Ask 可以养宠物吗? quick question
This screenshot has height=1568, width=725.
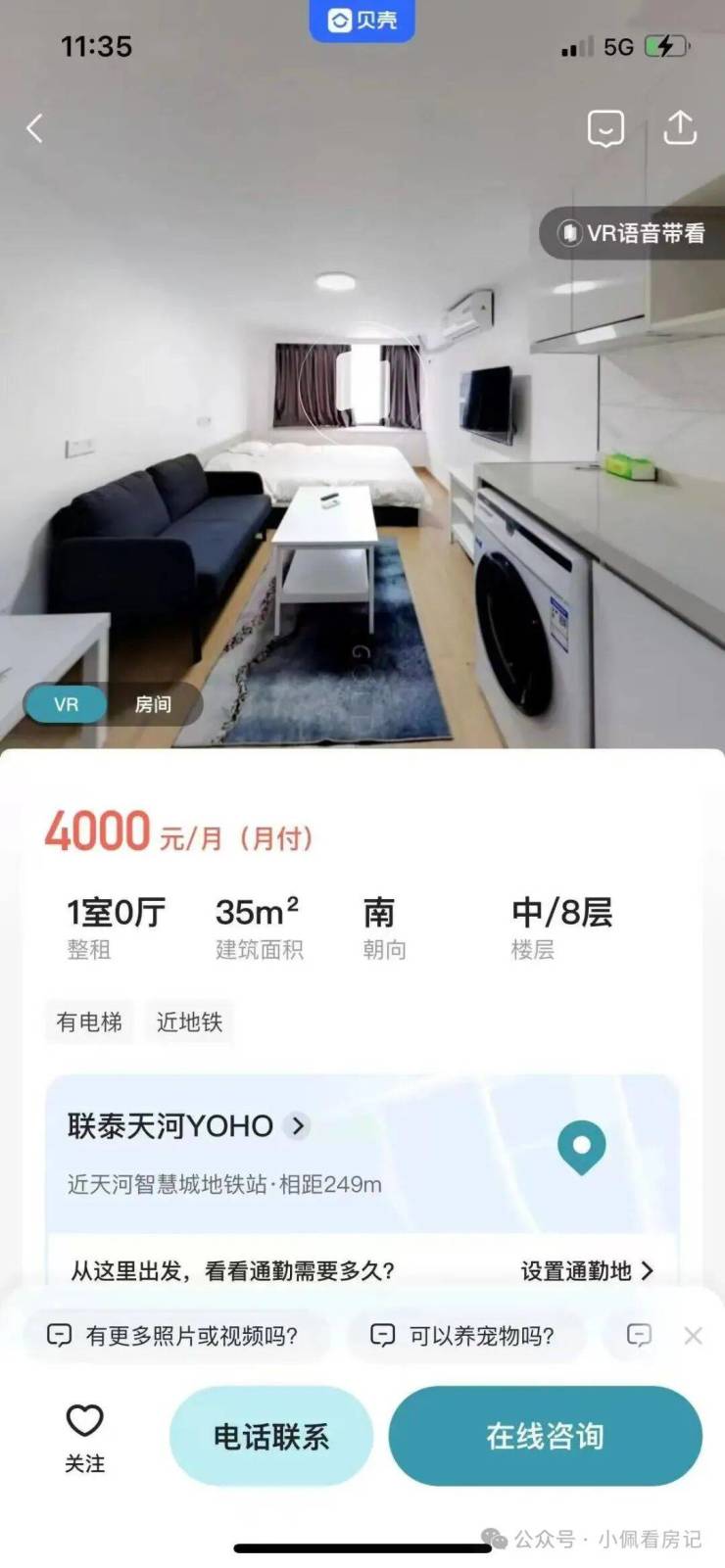tap(466, 1336)
